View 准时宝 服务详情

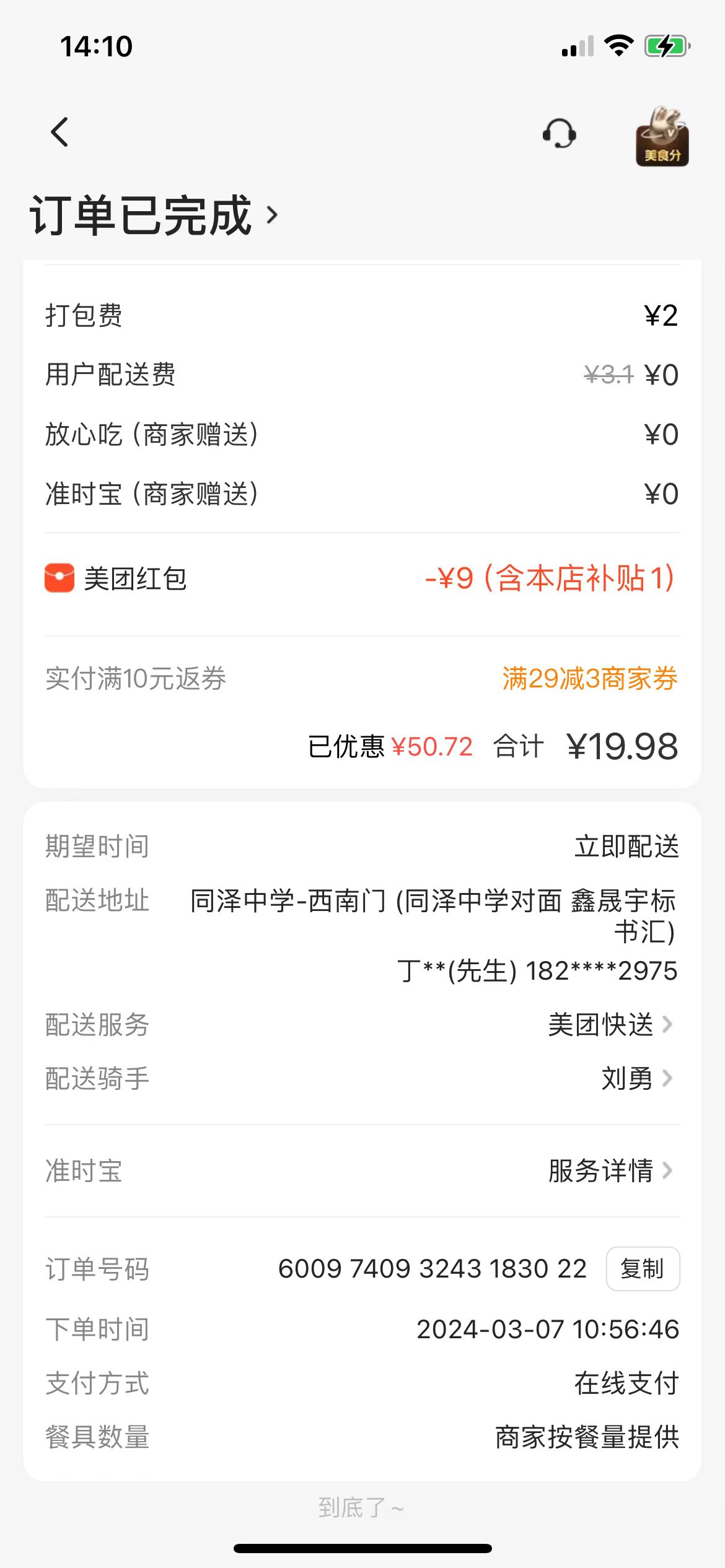(x=610, y=1171)
